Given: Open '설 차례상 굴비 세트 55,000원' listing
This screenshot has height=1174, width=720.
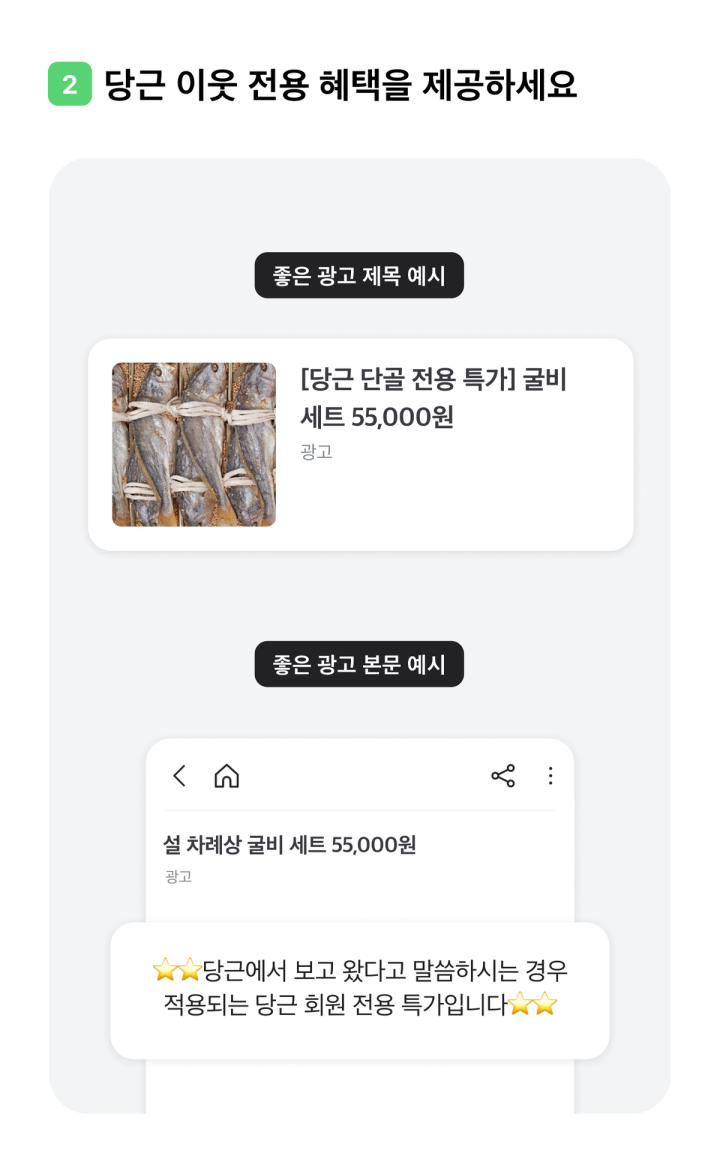Looking at the screenshot, I should click(x=294, y=843).
